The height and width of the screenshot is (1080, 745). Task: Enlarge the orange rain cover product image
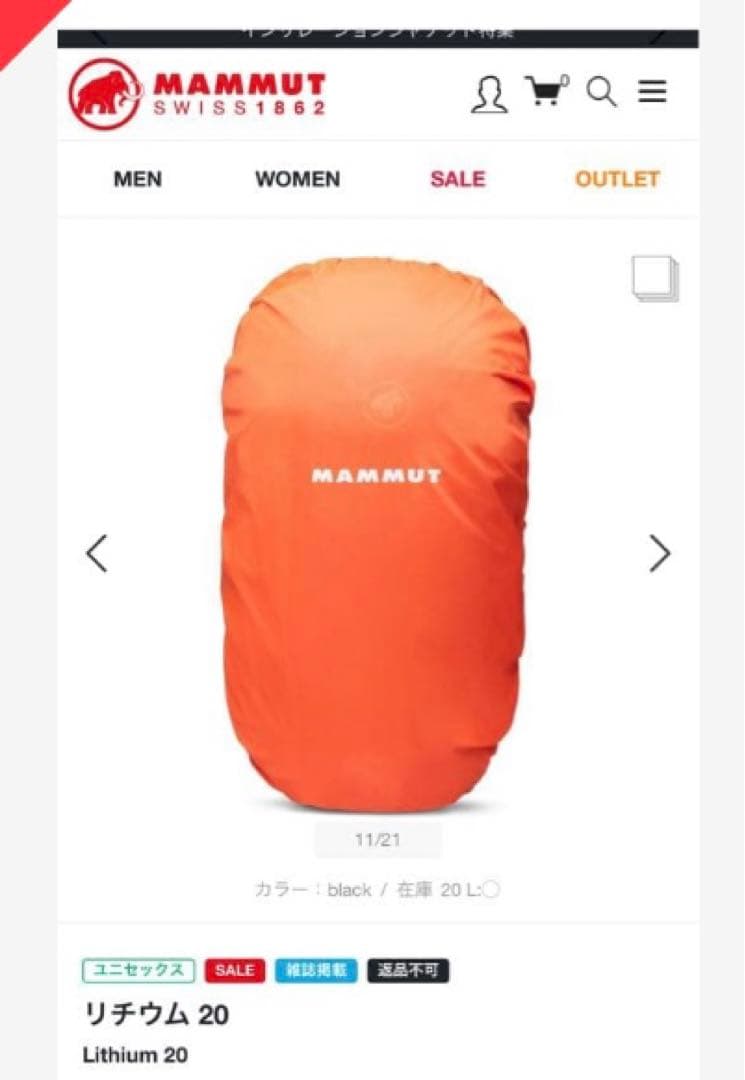coord(377,535)
